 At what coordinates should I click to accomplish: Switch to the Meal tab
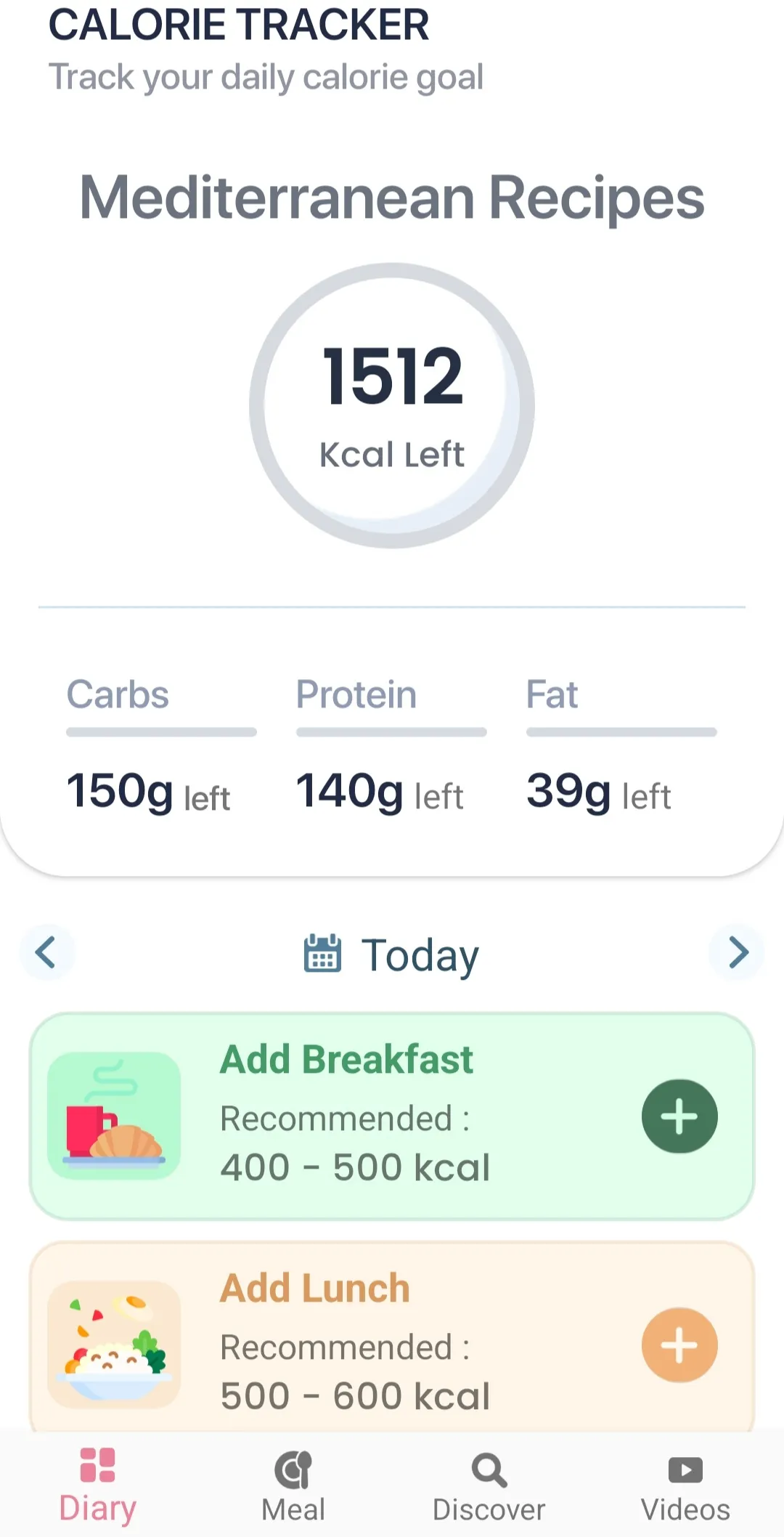point(293,1486)
